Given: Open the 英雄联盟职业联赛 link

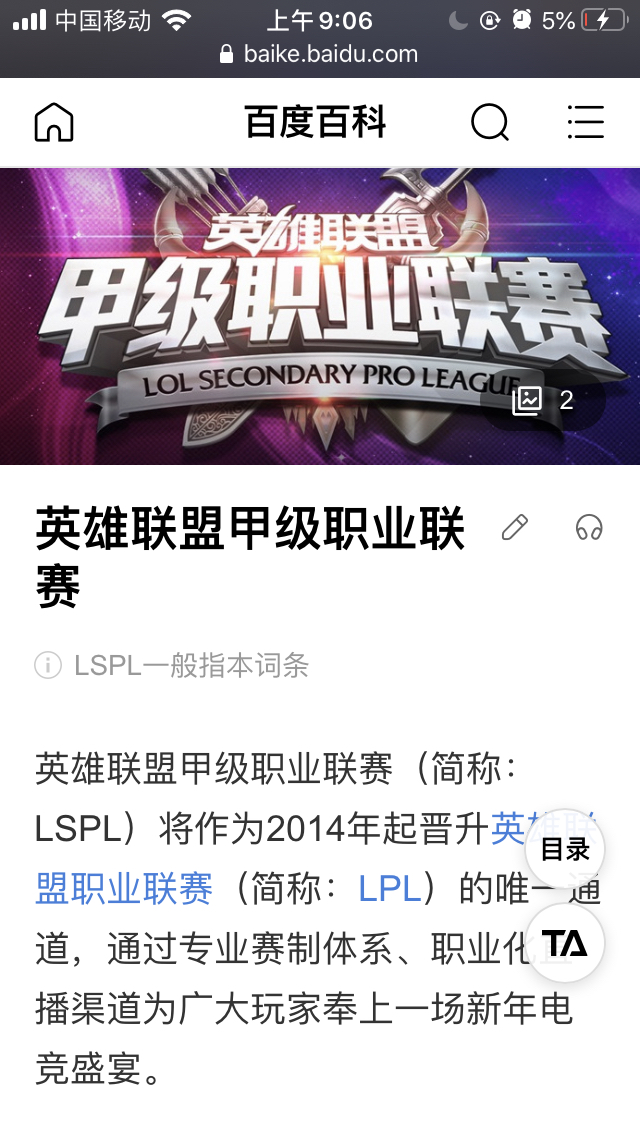Looking at the screenshot, I should click(124, 888).
